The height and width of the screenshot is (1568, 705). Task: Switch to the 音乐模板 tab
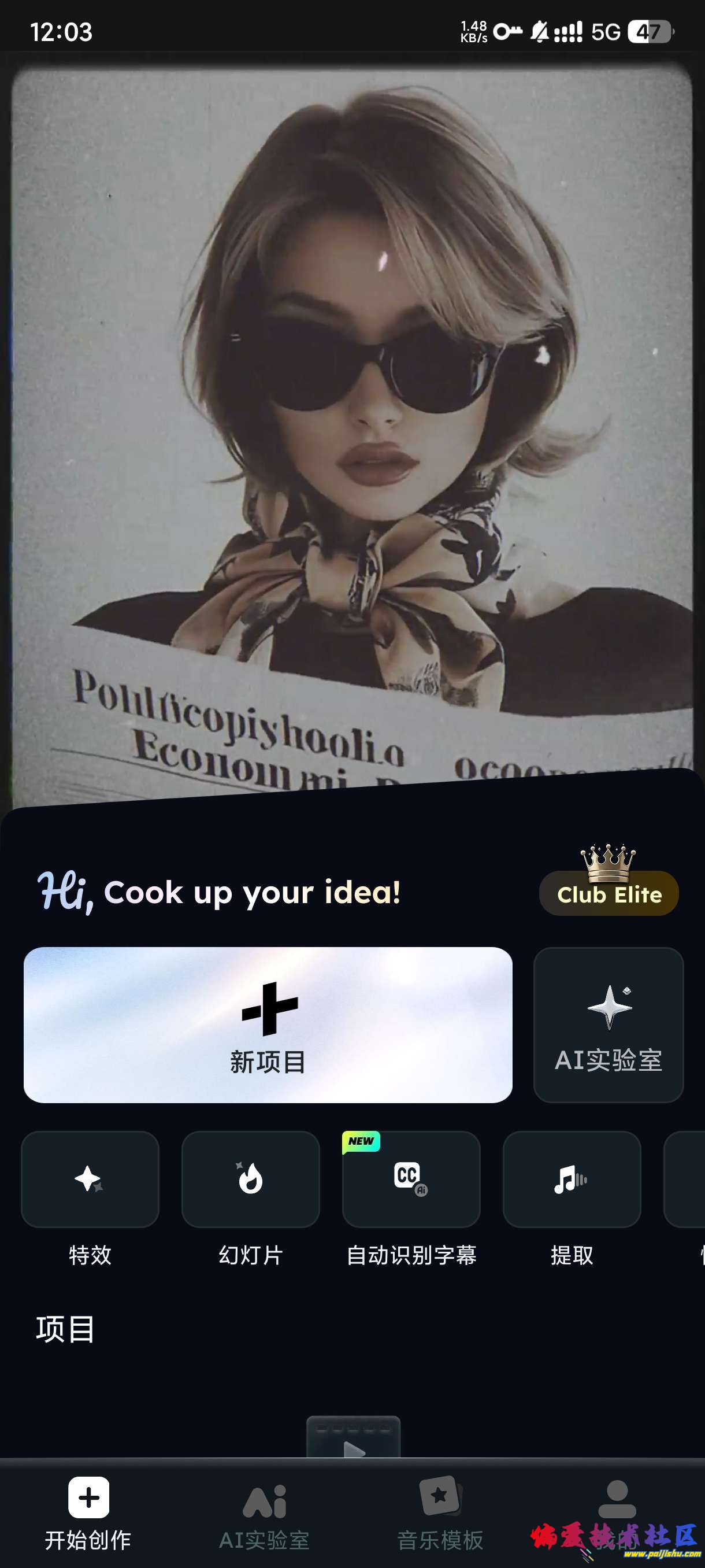pyautogui.click(x=440, y=1515)
